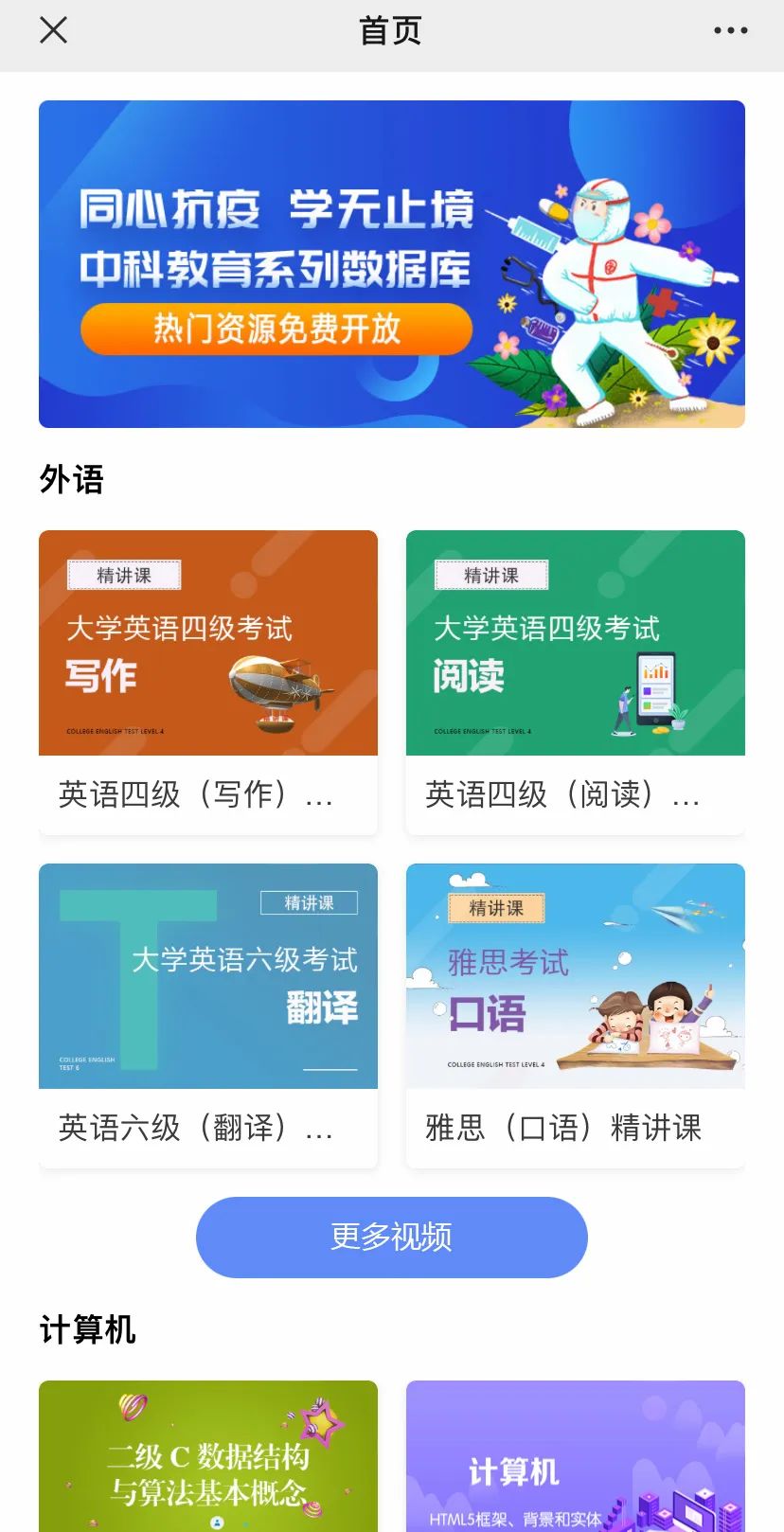Tap the 更多视频 button
Viewport: 784px width, 1532px height.
391,1237
